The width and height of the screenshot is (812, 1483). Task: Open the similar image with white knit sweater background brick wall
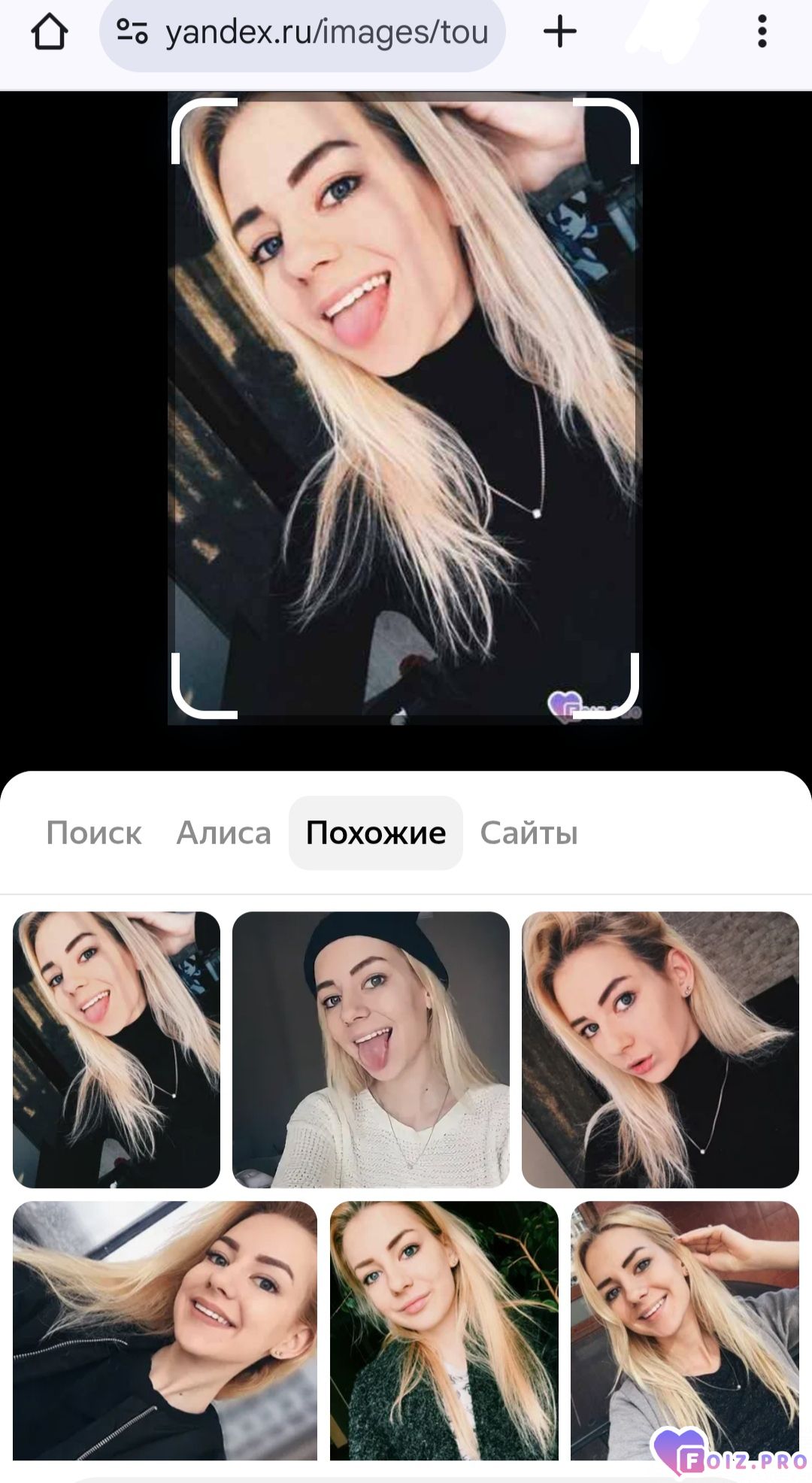click(x=660, y=1049)
